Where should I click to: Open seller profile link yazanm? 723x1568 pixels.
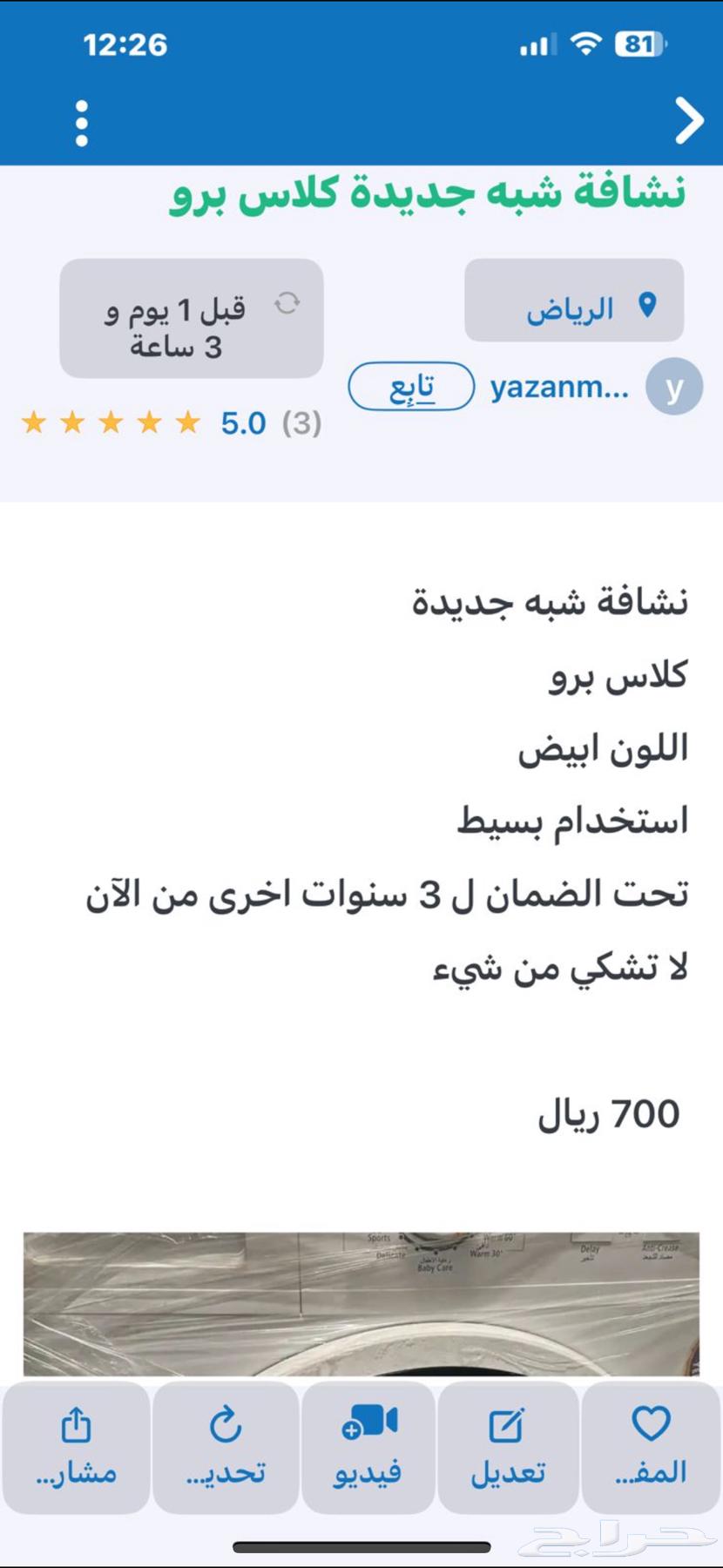(557, 386)
